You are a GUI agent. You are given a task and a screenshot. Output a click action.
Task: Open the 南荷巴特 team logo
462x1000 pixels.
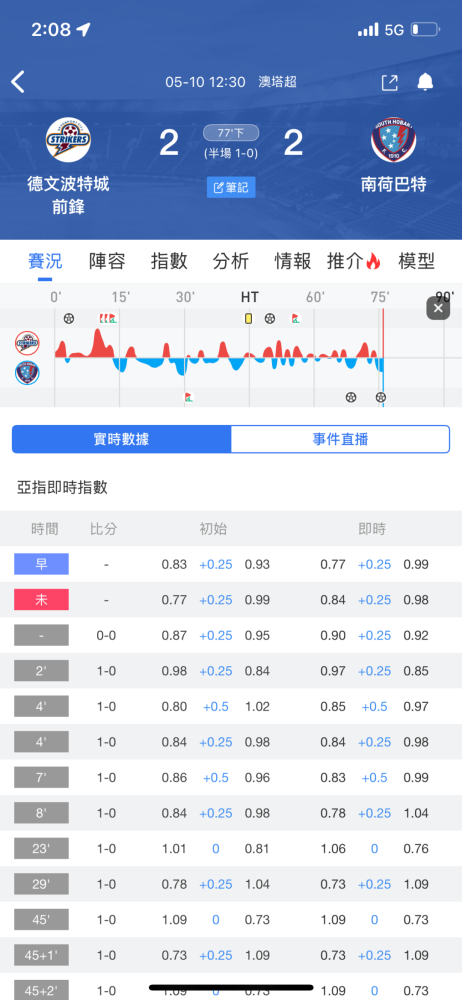point(394,140)
